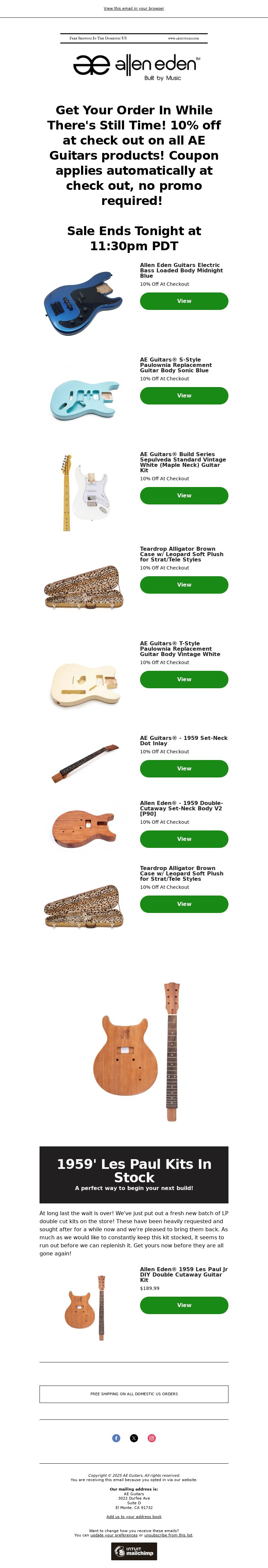
Task: Open the X (Twitter) social icon
Action: tap(134, 1438)
